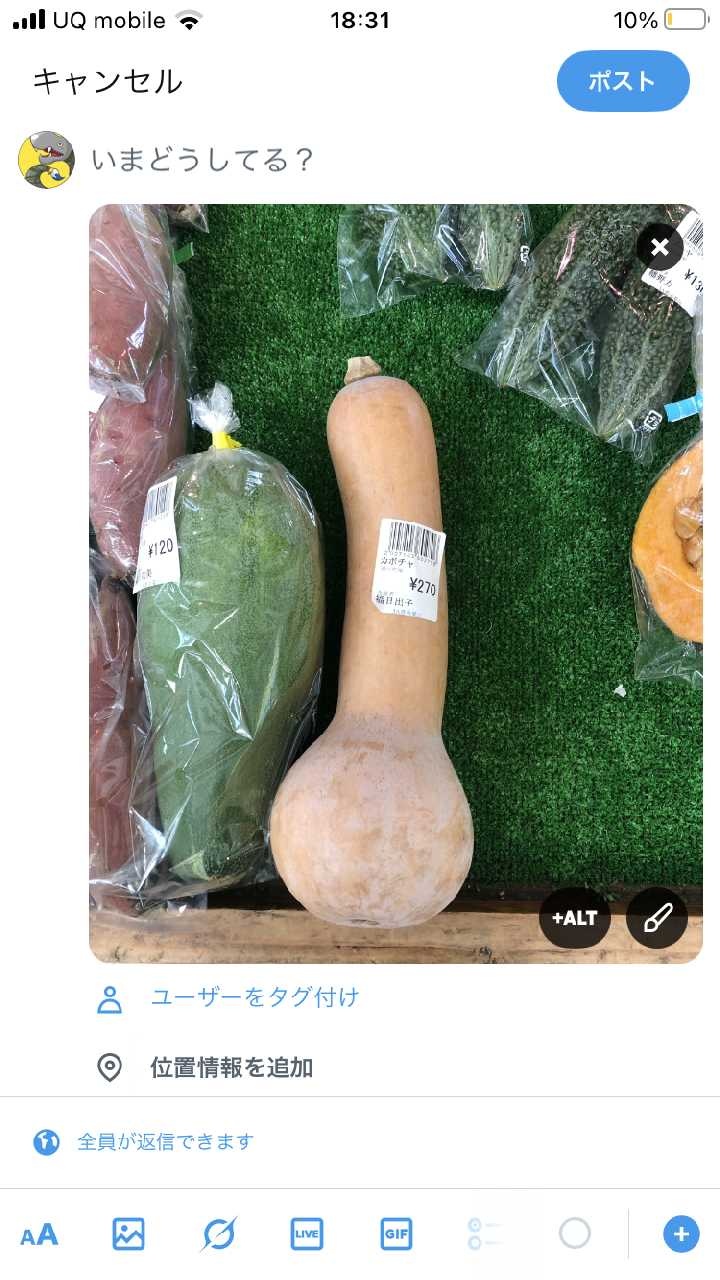Remove the attached photo with X
This screenshot has height=1280, width=720.
(659, 246)
